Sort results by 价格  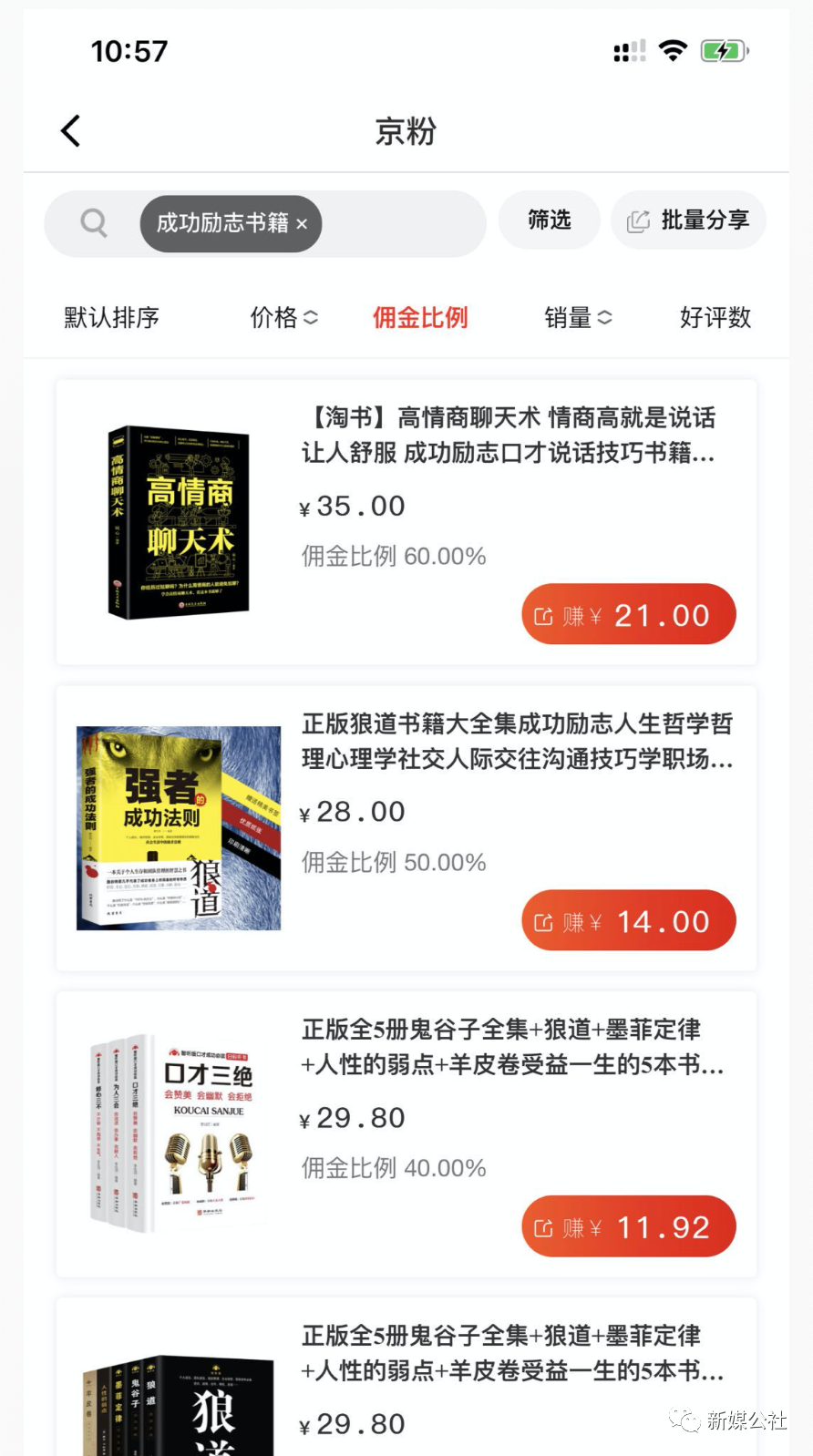(283, 317)
